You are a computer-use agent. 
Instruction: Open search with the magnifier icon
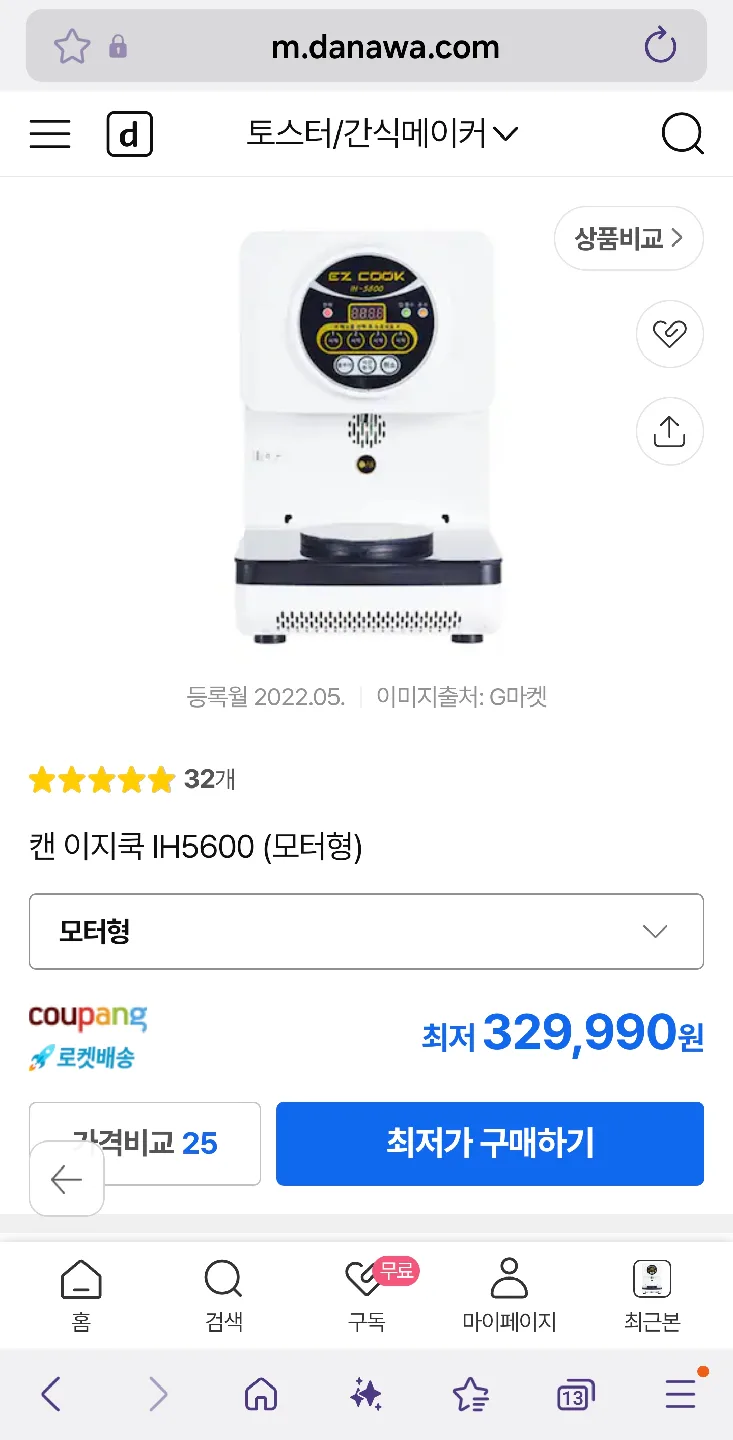pos(683,134)
